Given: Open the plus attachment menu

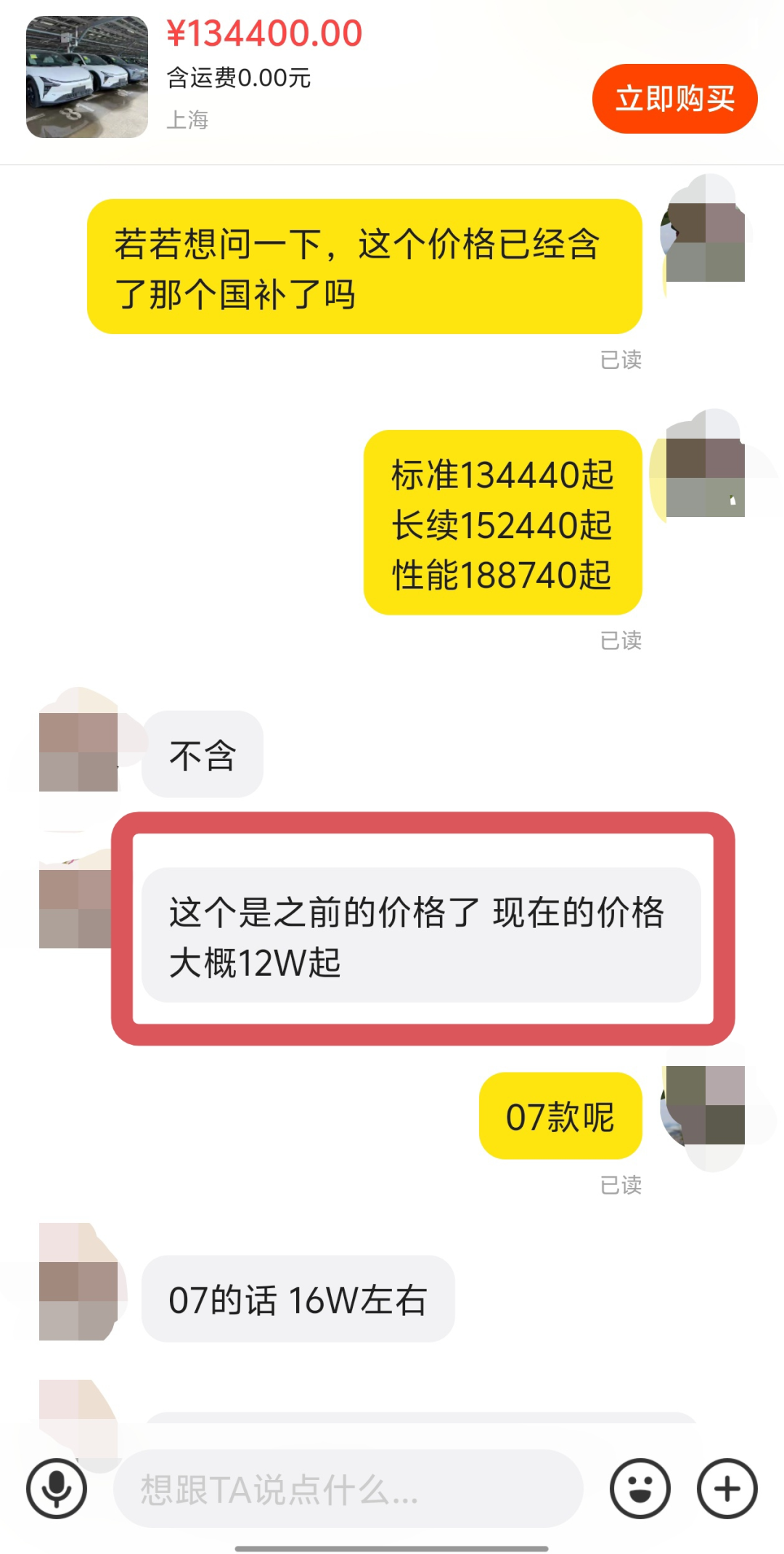Looking at the screenshot, I should (727, 1489).
